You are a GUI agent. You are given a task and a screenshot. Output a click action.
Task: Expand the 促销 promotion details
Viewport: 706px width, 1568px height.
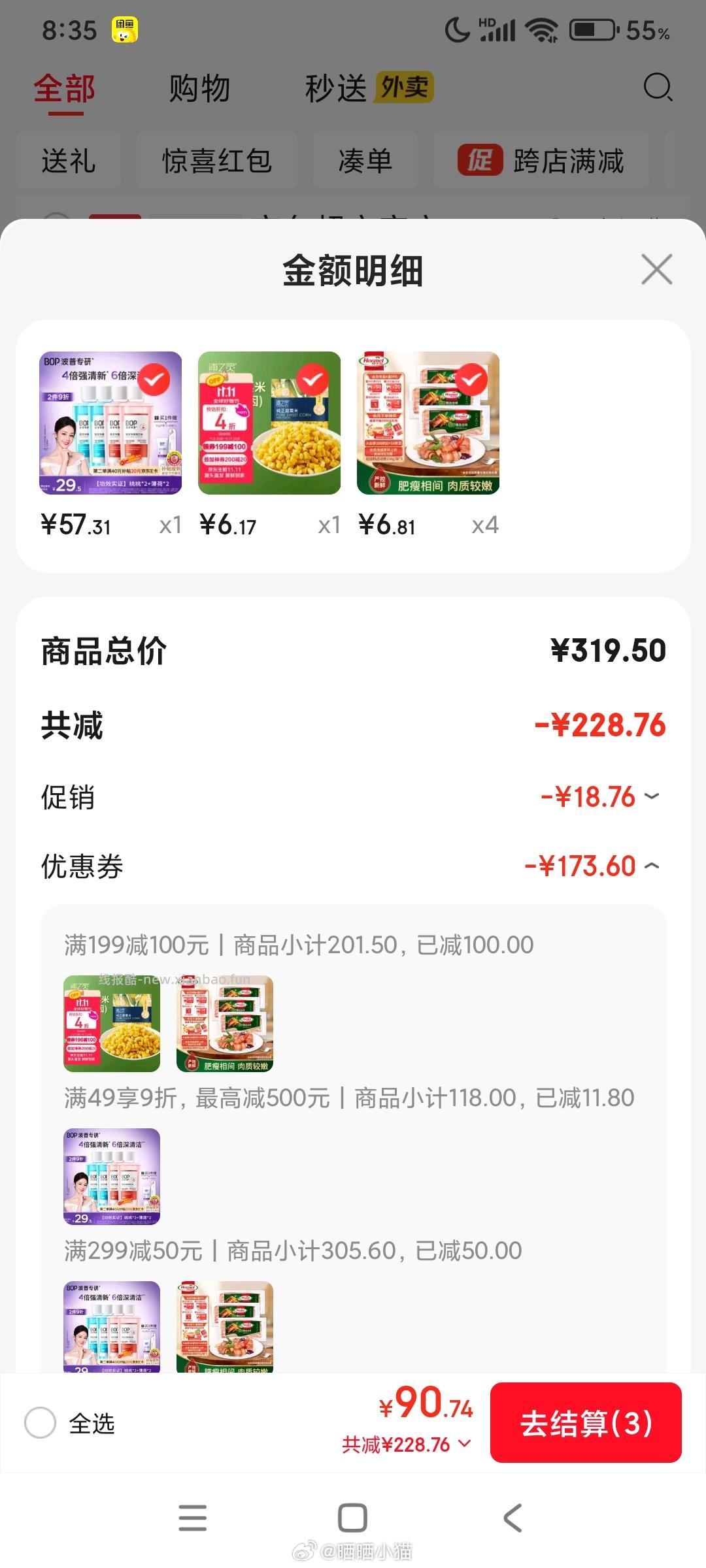[x=650, y=797]
